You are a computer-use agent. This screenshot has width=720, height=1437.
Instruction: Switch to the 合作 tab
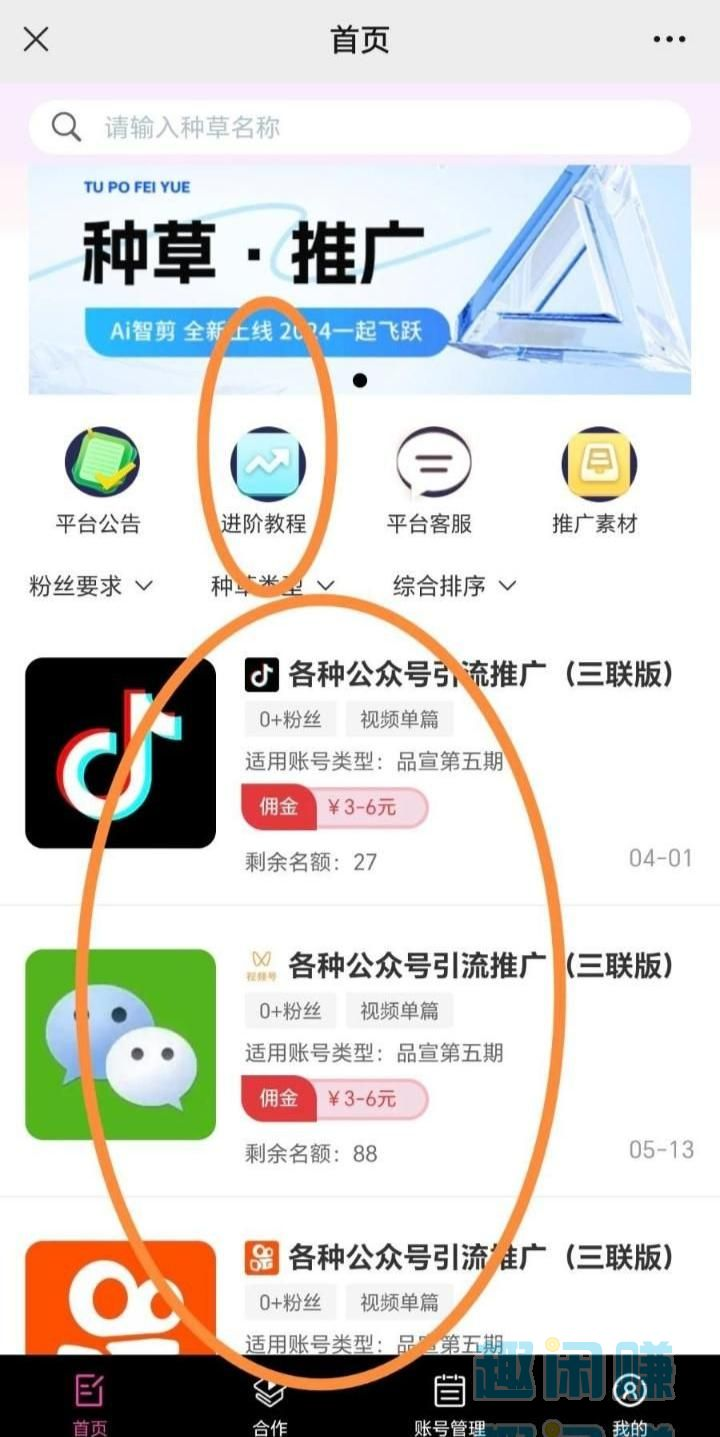point(270,1400)
